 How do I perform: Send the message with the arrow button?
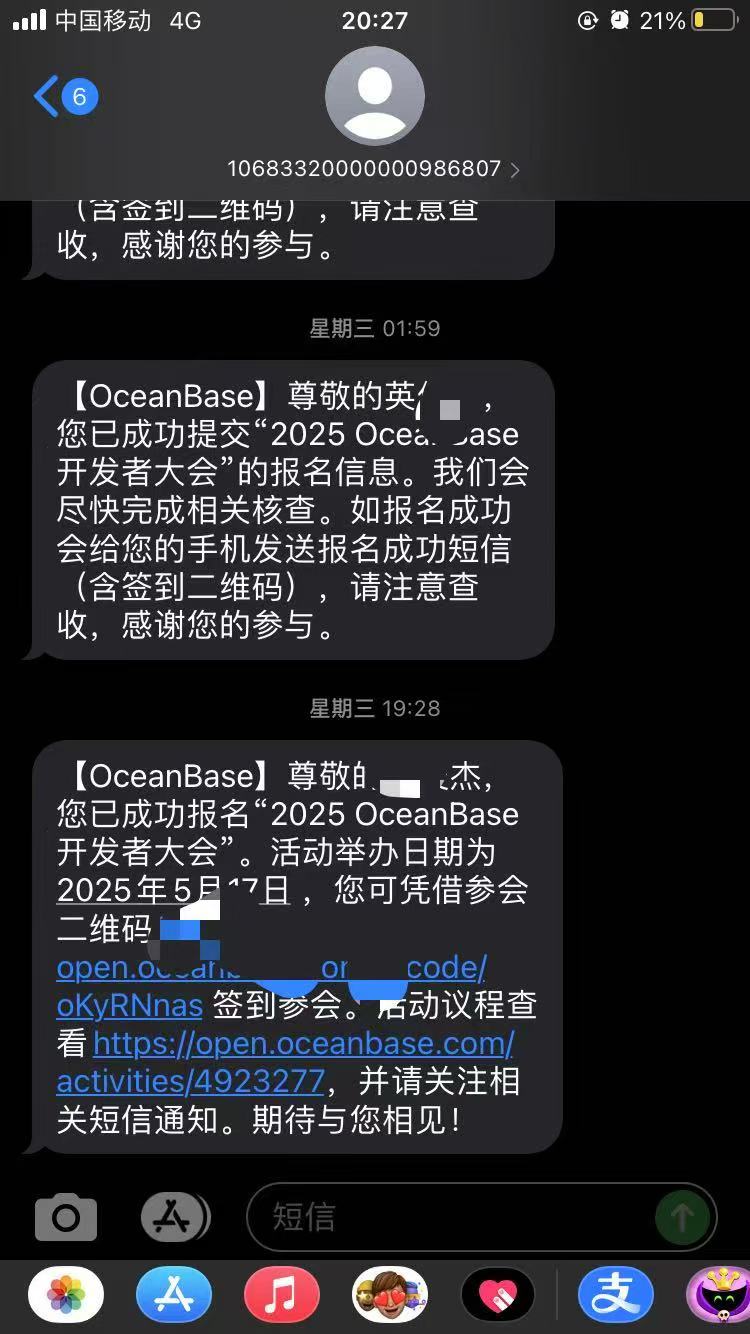tap(682, 1217)
